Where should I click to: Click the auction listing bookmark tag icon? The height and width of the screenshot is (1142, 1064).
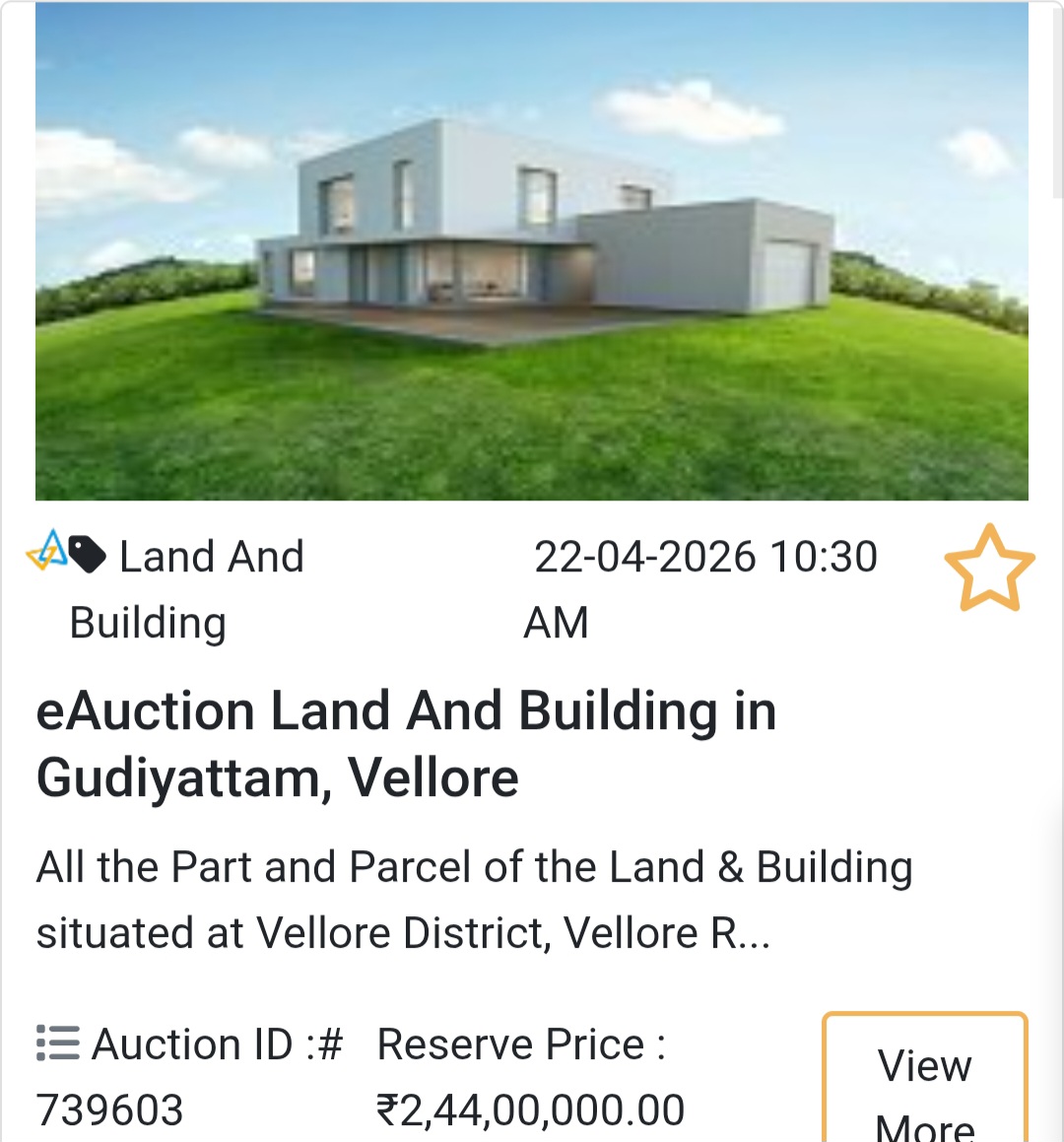point(89,555)
